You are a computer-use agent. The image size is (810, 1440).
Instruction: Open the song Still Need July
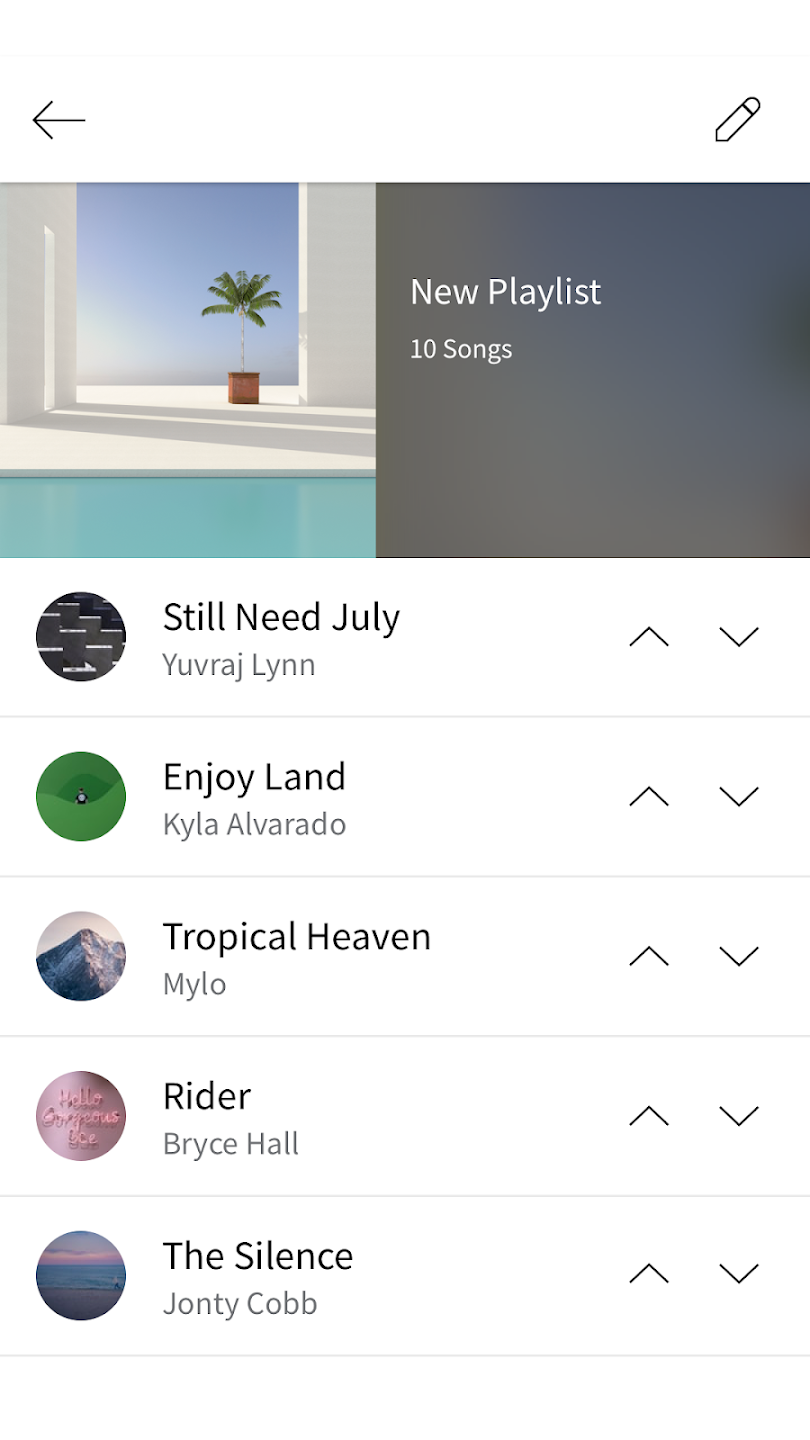281,636
